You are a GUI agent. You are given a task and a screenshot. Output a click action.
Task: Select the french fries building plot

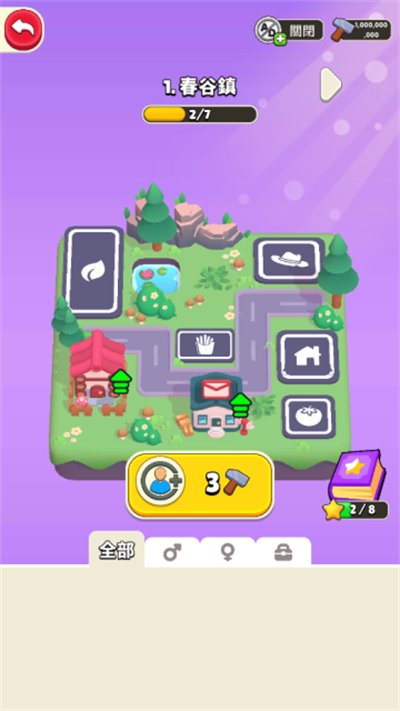(205, 345)
